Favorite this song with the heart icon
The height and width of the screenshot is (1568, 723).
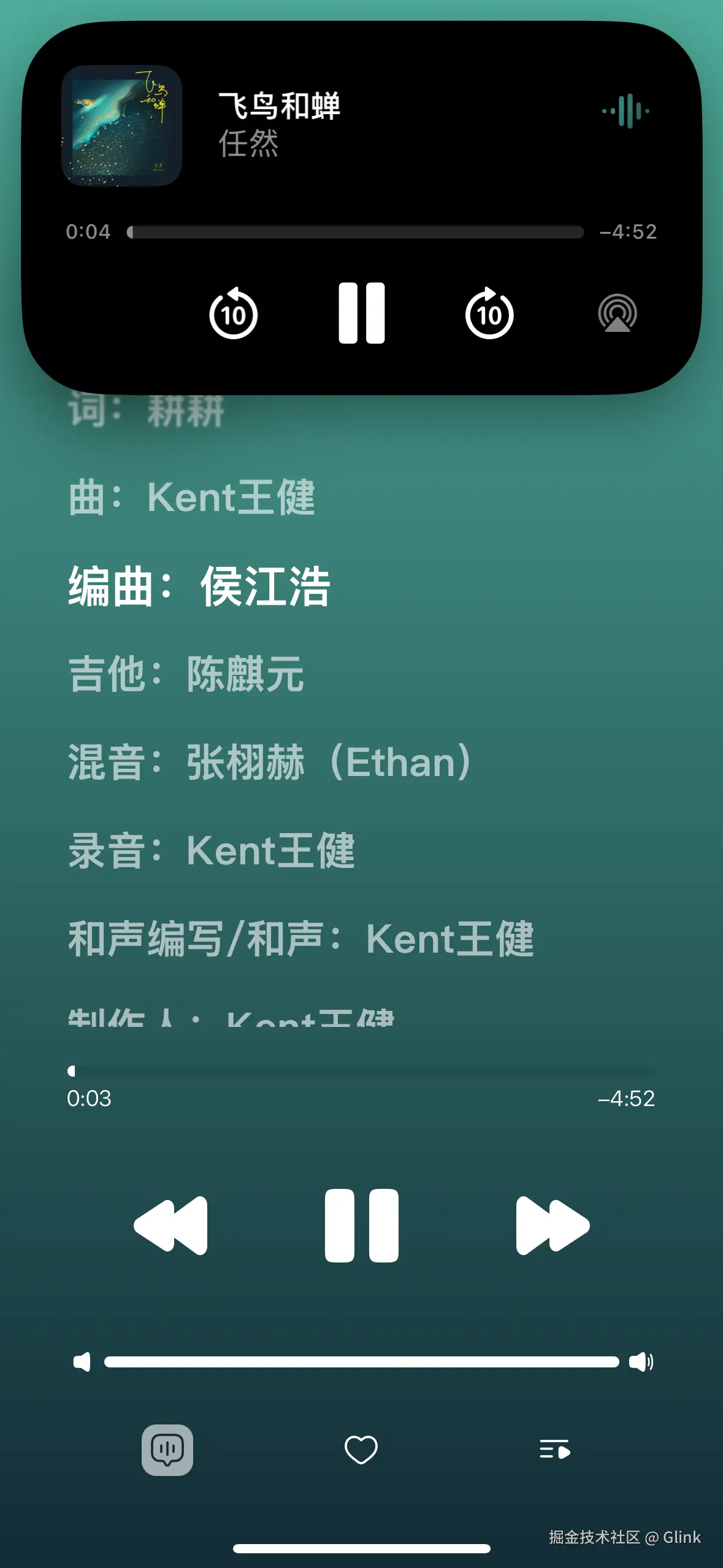pos(361,1450)
